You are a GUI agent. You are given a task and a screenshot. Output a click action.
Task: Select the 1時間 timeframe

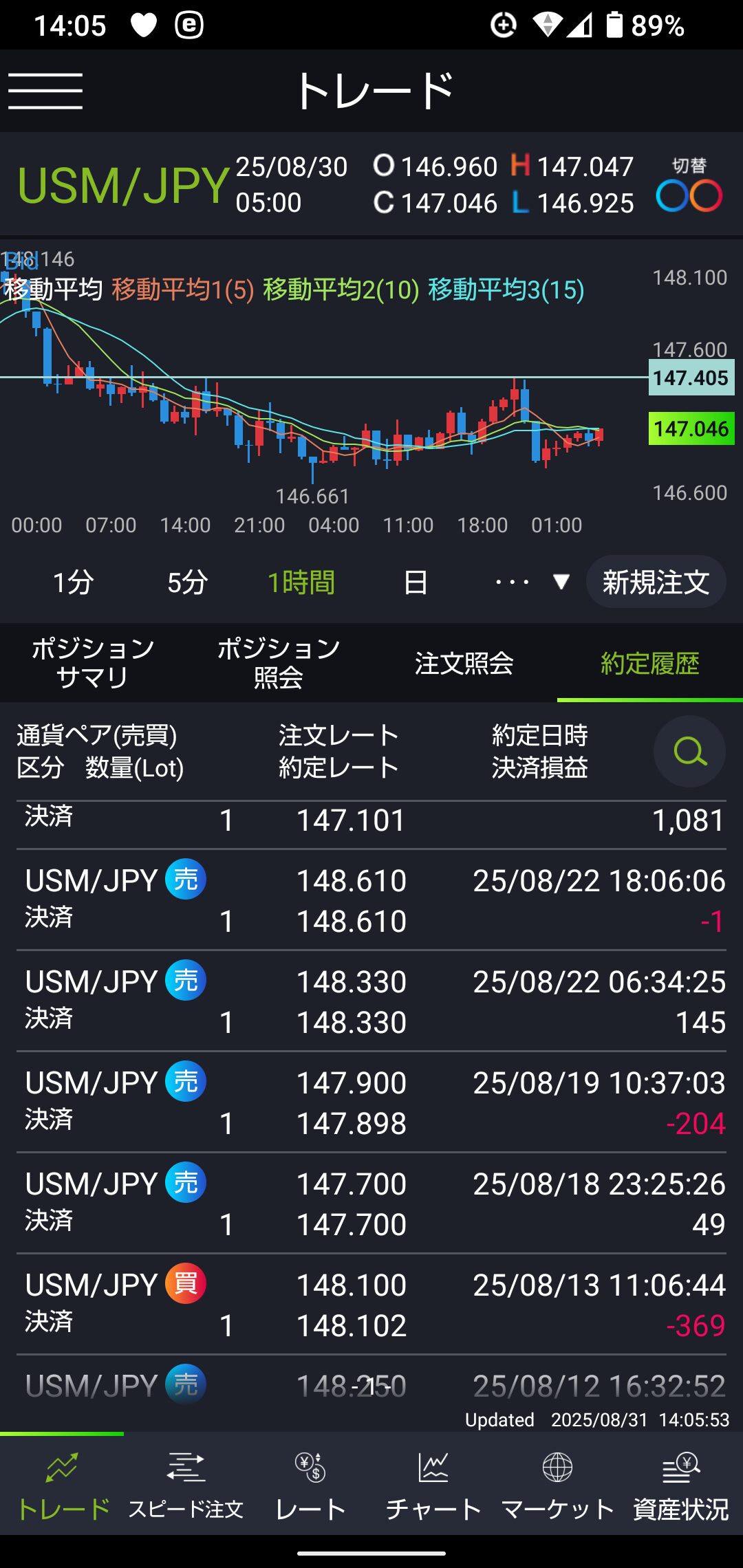pos(301,582)
